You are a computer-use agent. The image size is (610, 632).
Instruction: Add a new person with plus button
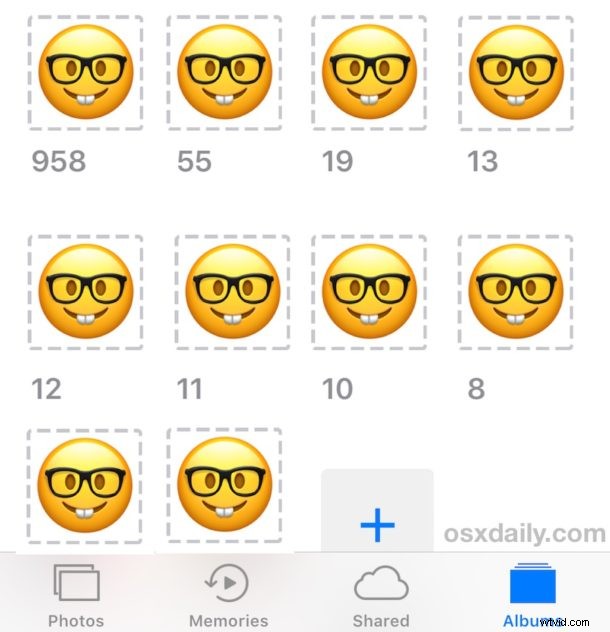coord(377,523)
